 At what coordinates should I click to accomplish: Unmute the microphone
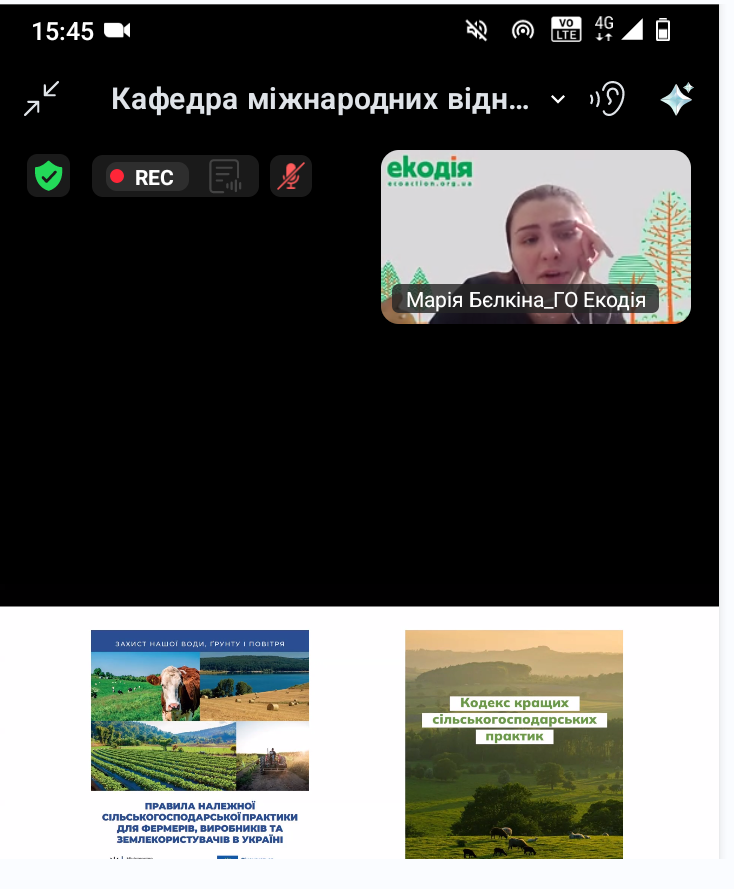point(291,177)
